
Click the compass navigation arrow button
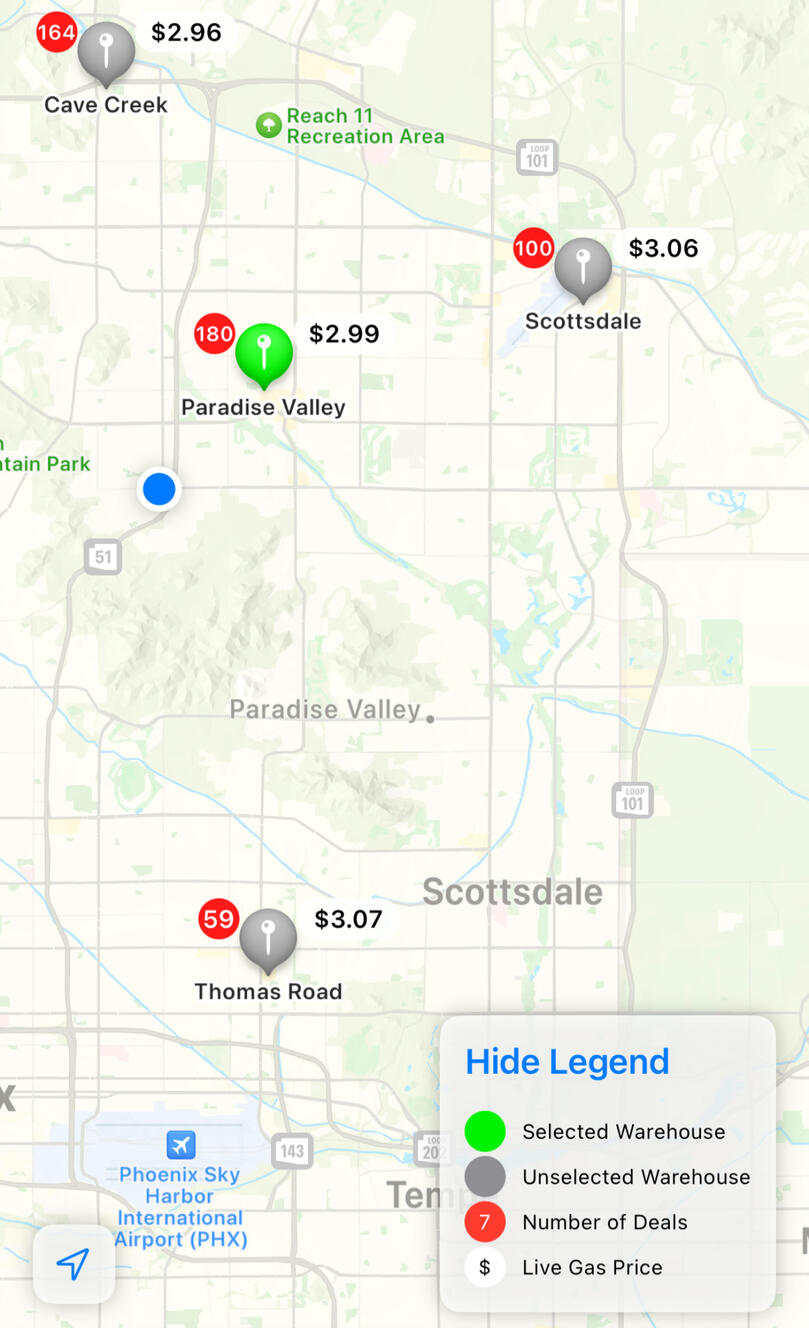73,1264
